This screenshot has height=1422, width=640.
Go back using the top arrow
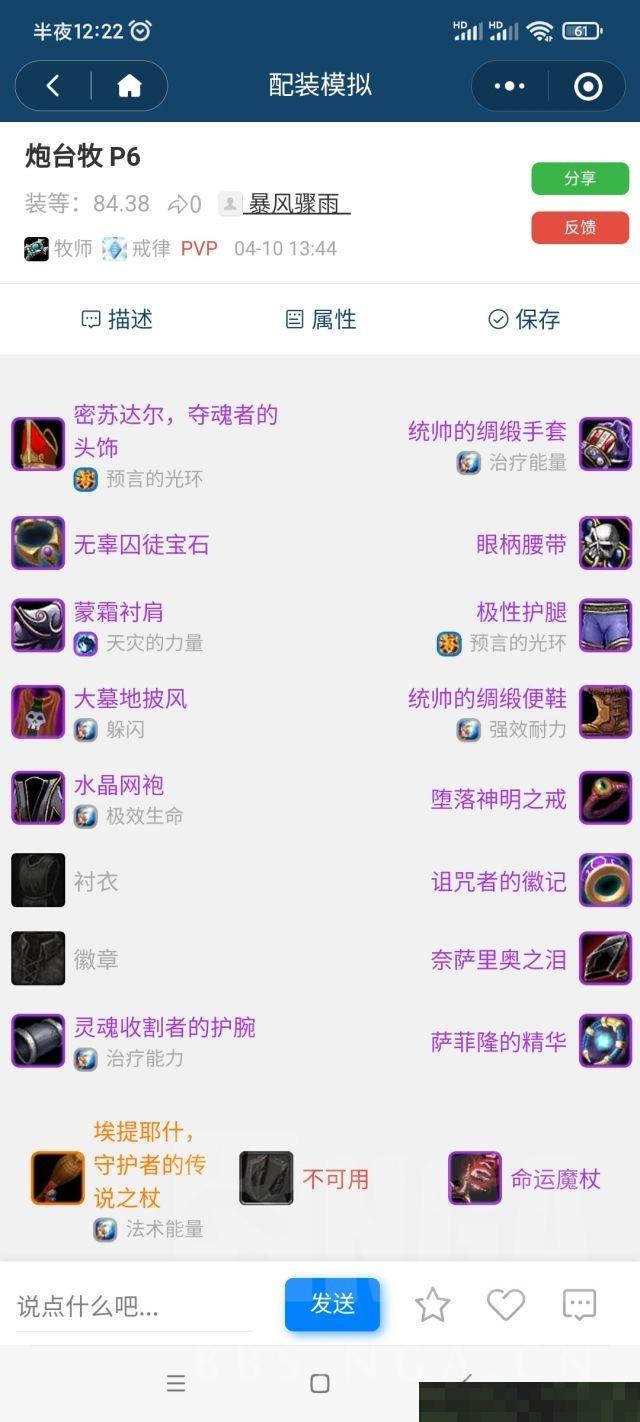pyautogui.click(x=53, y=86)
